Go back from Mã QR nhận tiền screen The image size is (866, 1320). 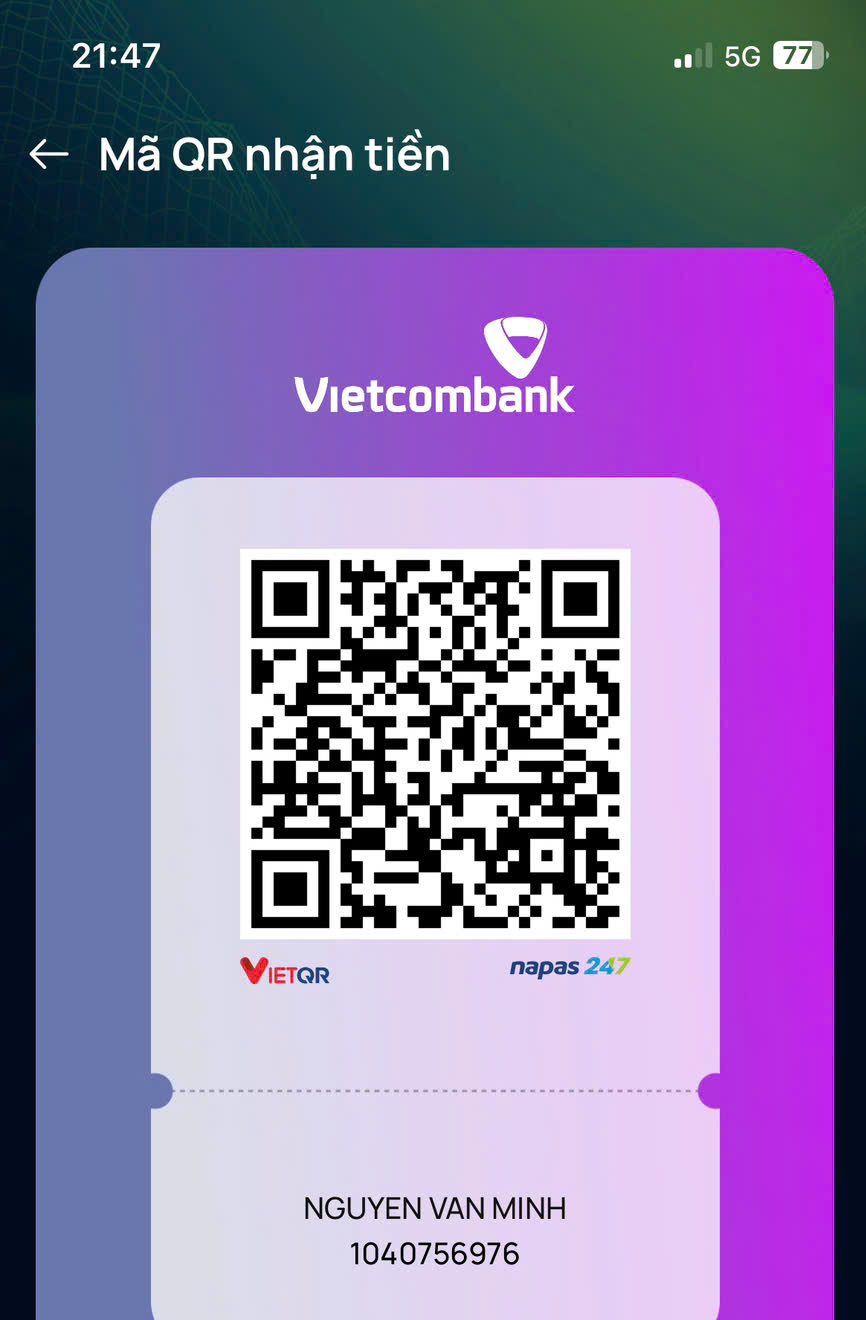[49, 154]
